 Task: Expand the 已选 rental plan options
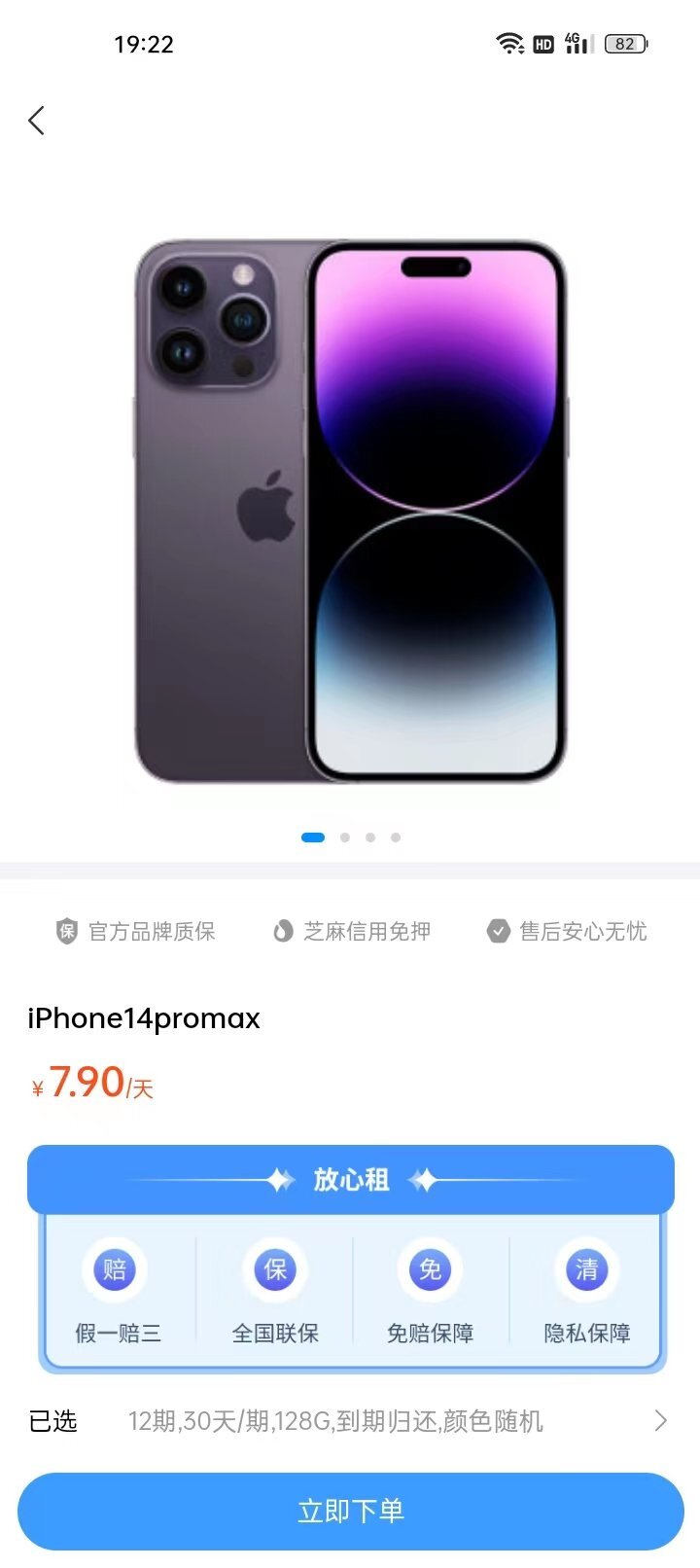[x=350, y=1421]
